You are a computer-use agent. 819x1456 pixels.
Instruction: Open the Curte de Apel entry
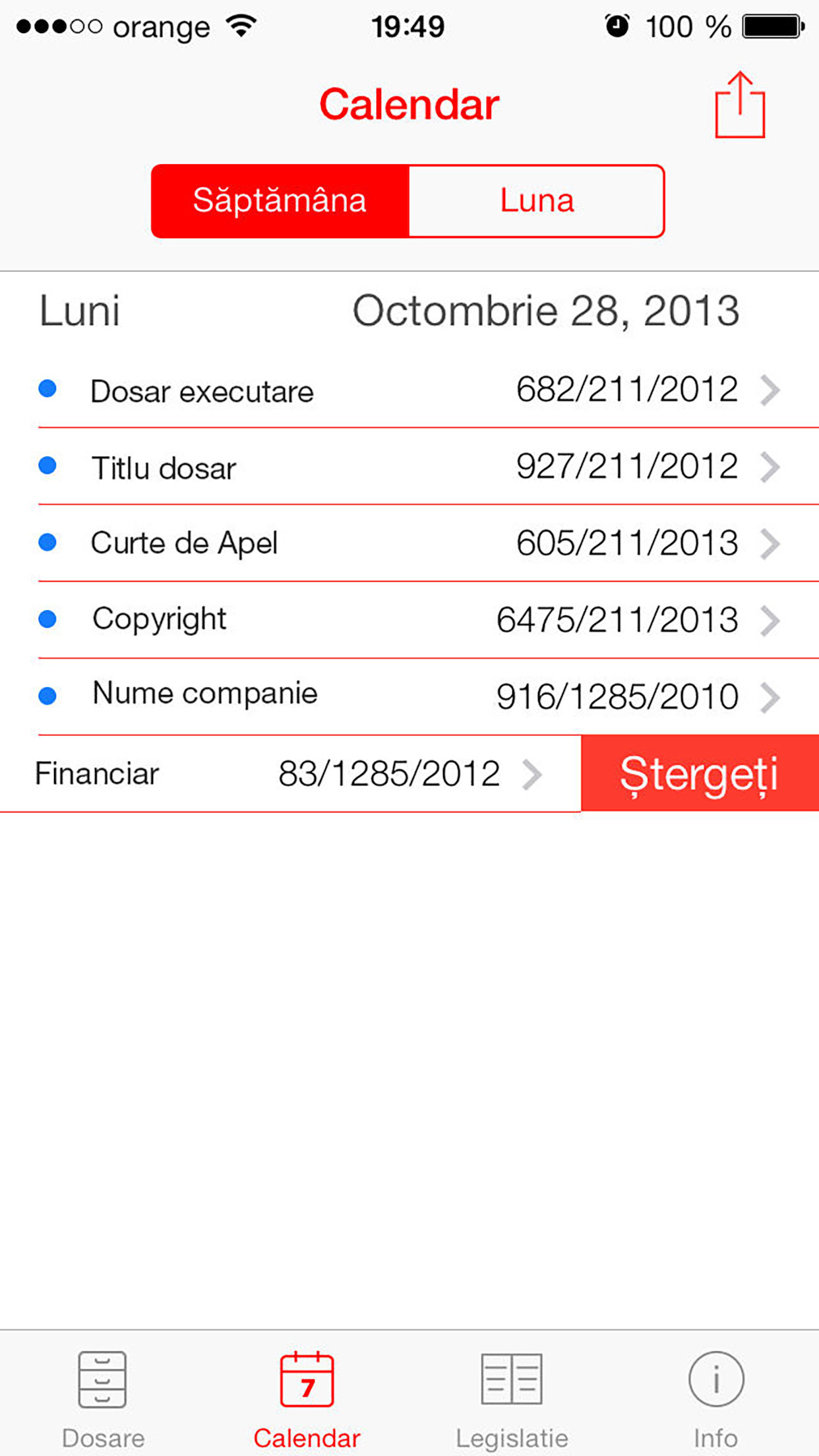(x=409, y=543)
